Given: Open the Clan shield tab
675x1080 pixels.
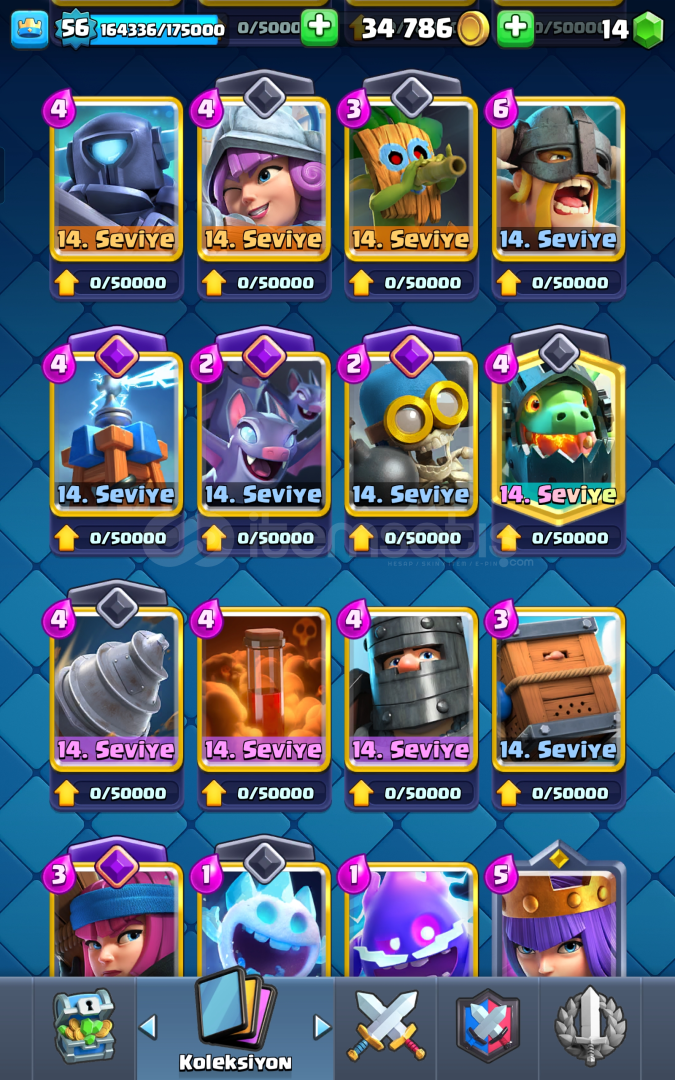Looking at the screenshot, I should [488, 1025].
